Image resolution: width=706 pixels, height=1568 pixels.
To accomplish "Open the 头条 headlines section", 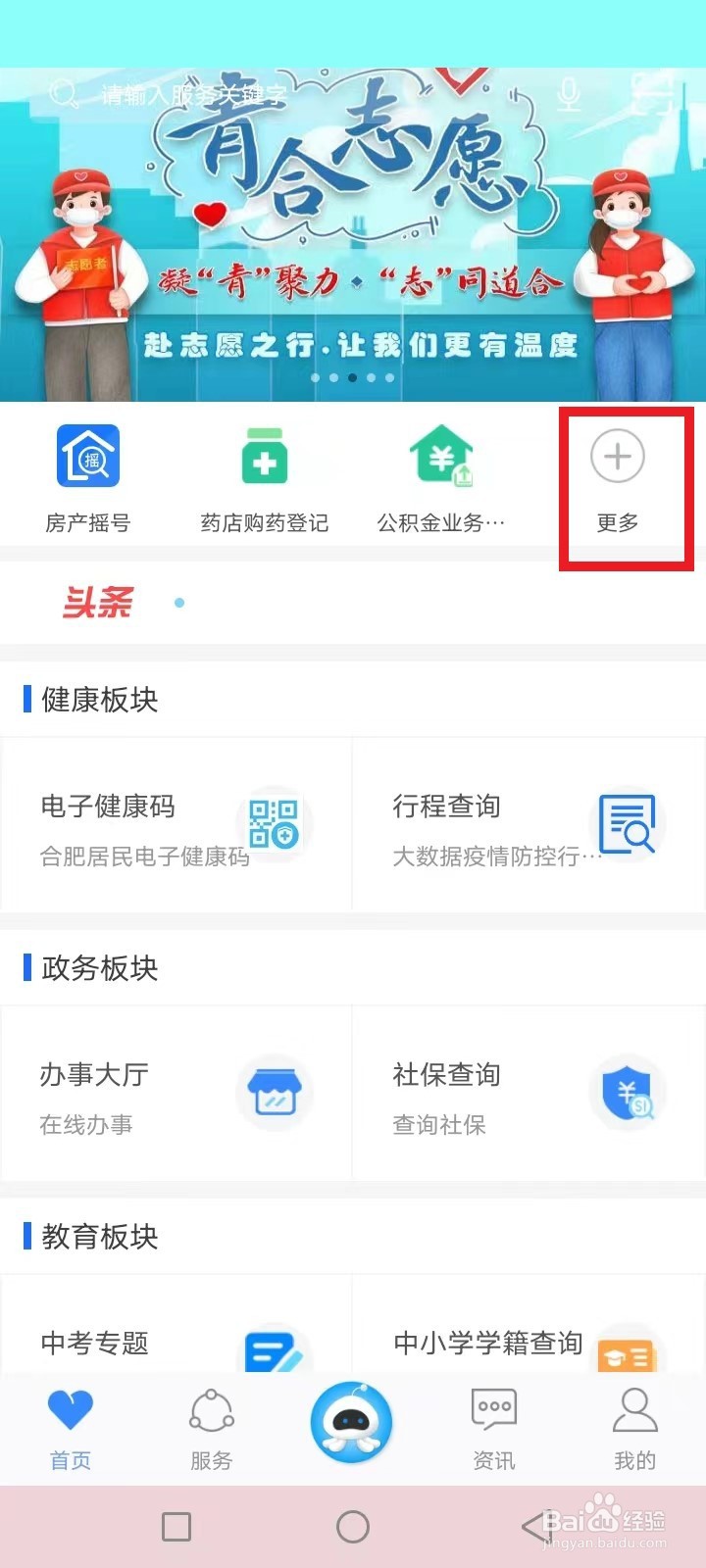I will (x=98, y=603).
